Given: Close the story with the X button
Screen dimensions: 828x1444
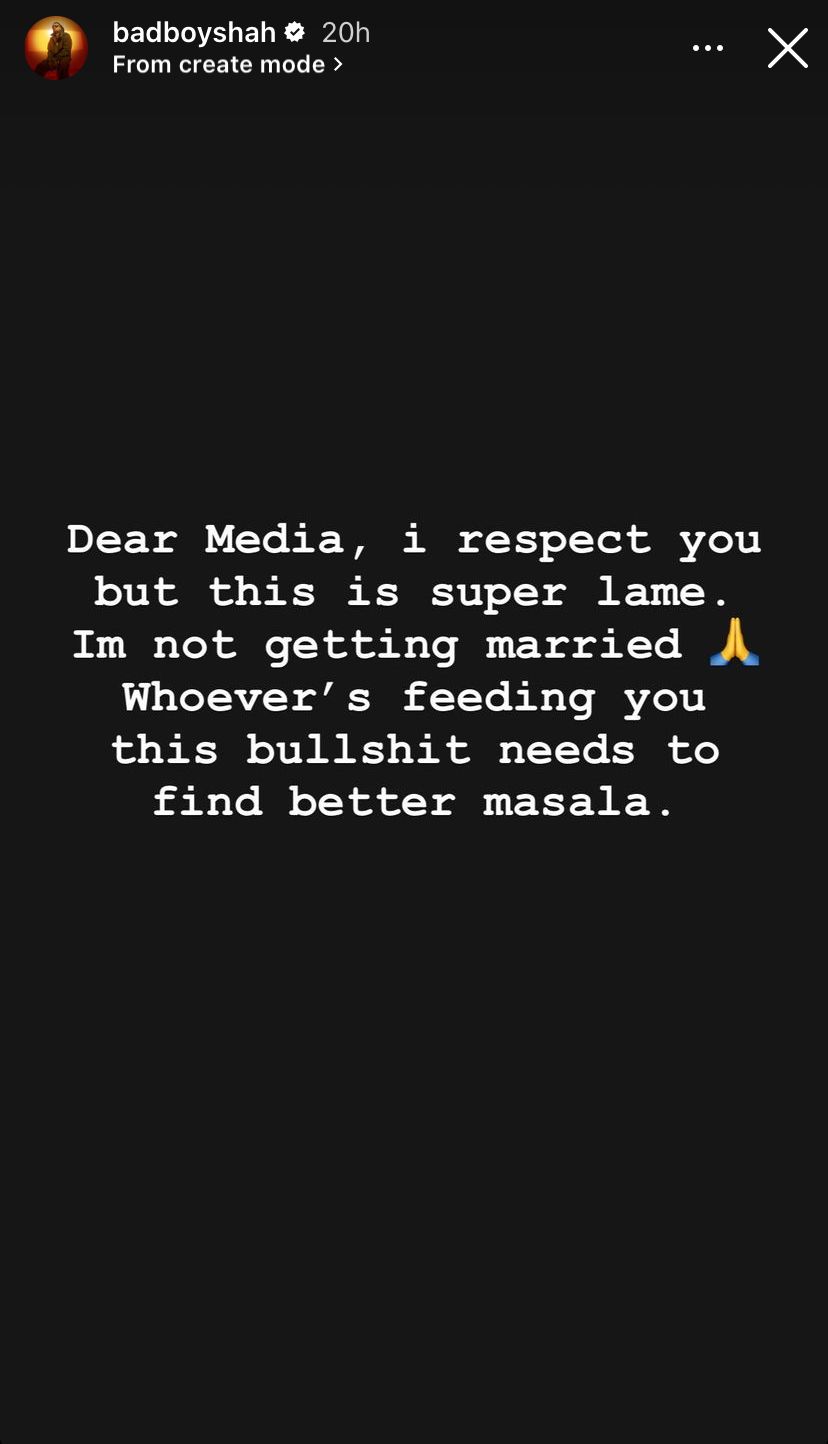Looking at the screenshot, I should click(x=787, y=47).
